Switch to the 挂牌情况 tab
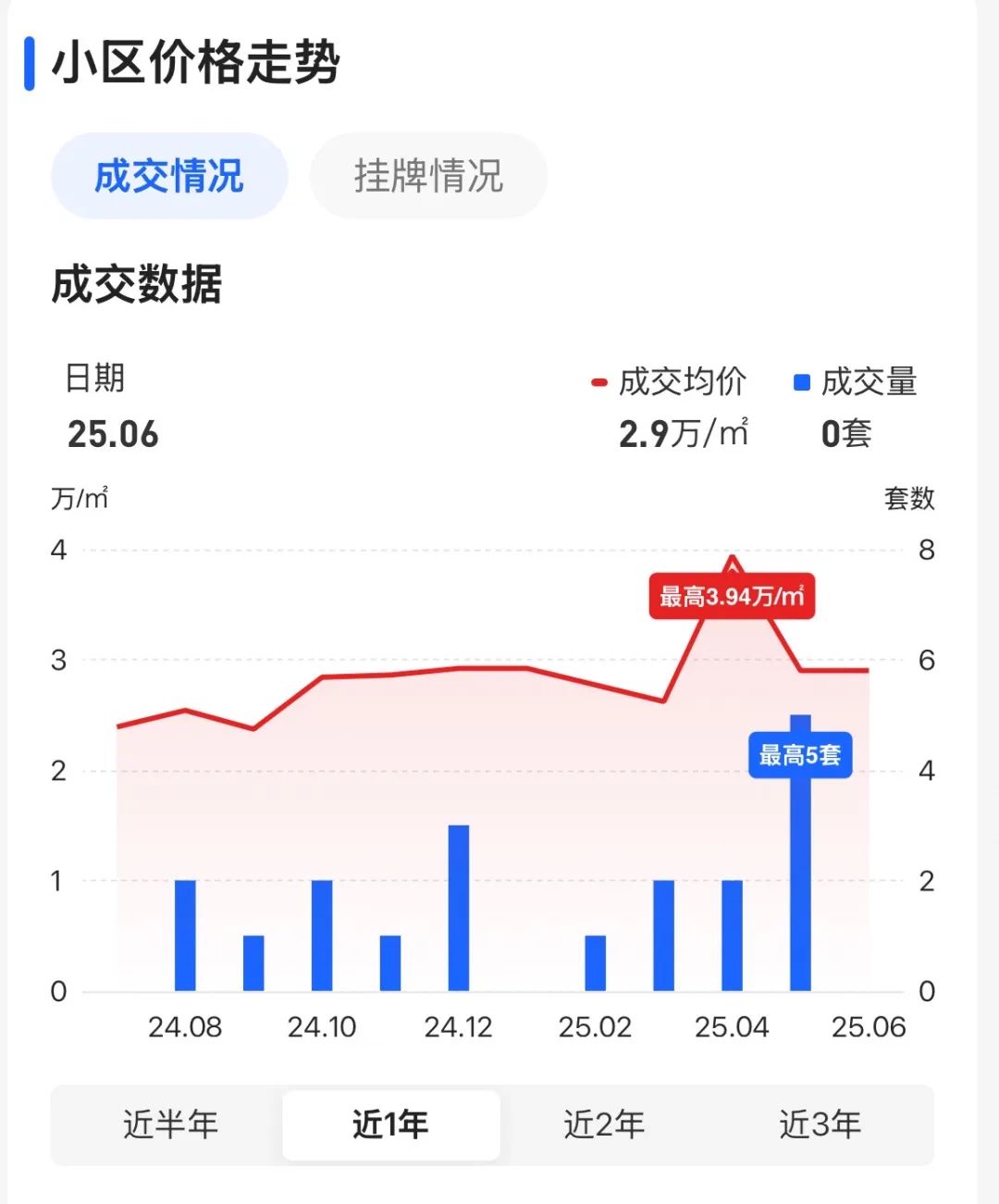 pos(428,176)
